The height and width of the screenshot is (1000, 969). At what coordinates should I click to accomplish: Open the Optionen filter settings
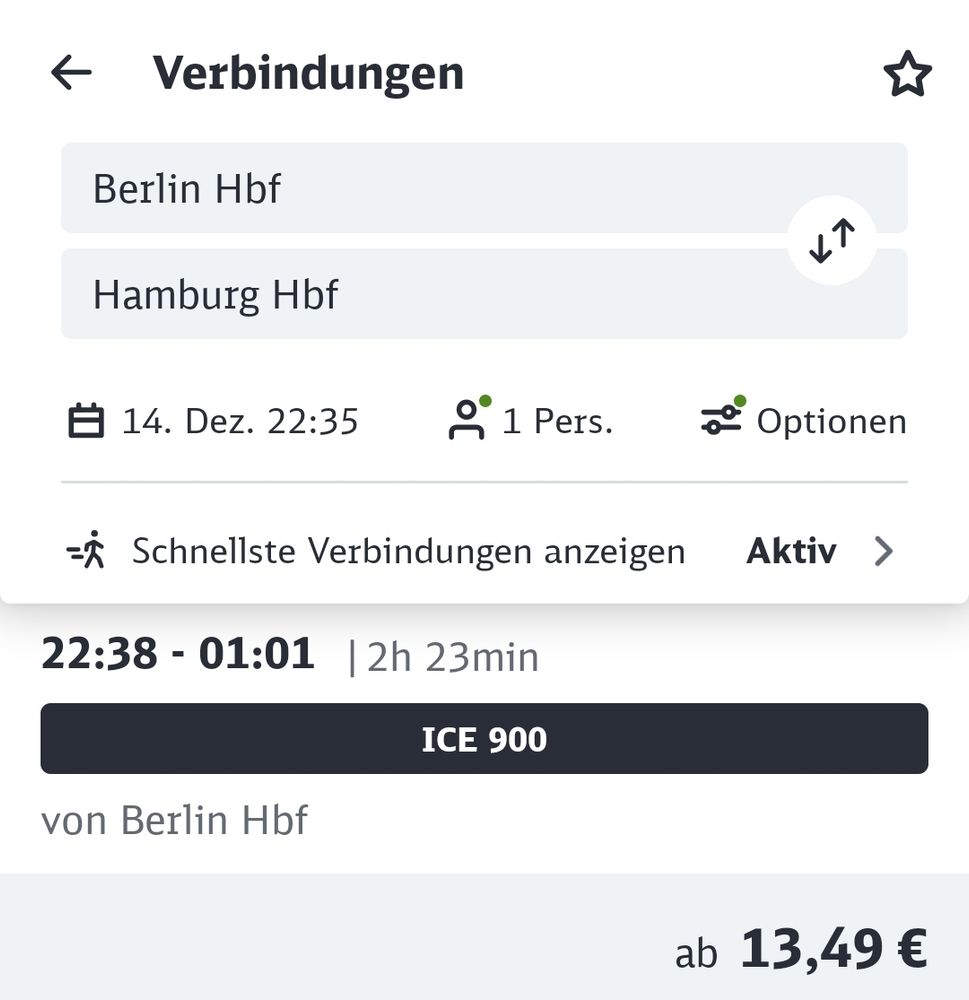pos(804,421)
